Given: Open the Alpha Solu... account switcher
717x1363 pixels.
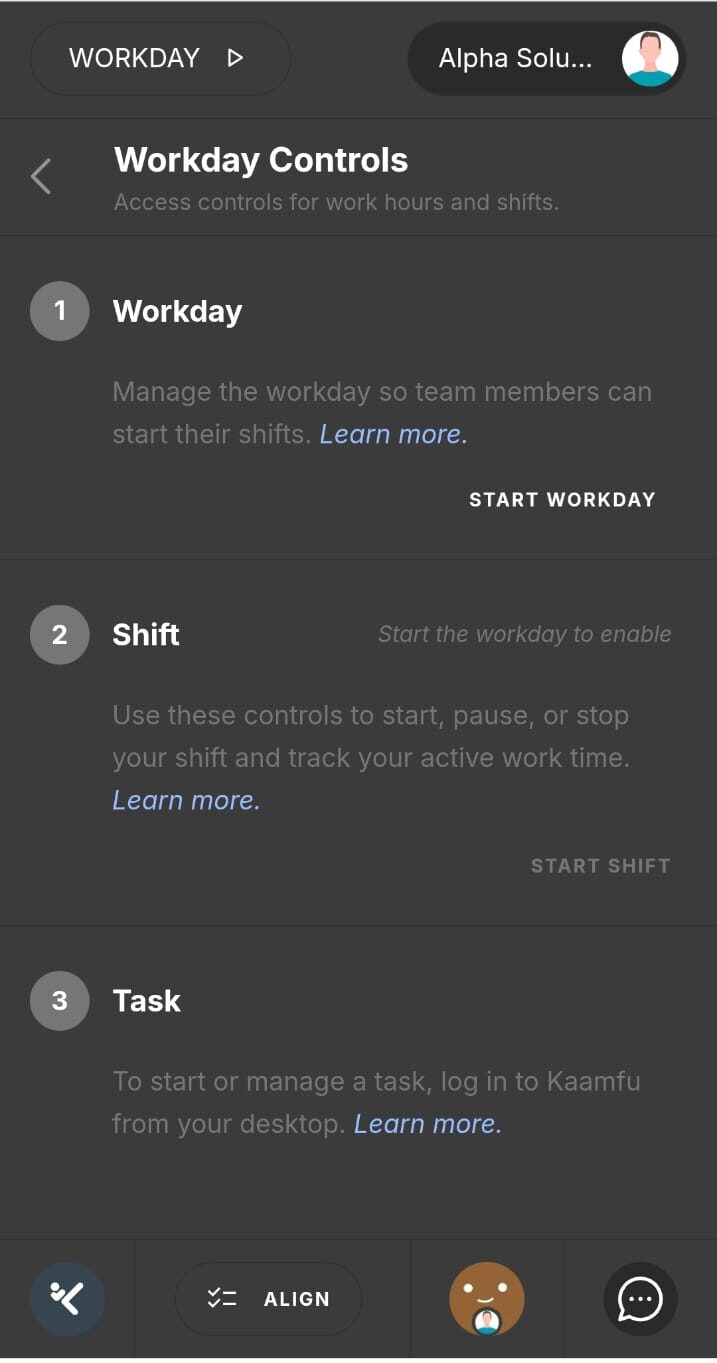Looking at the screenshot, I should coord(546,58).
